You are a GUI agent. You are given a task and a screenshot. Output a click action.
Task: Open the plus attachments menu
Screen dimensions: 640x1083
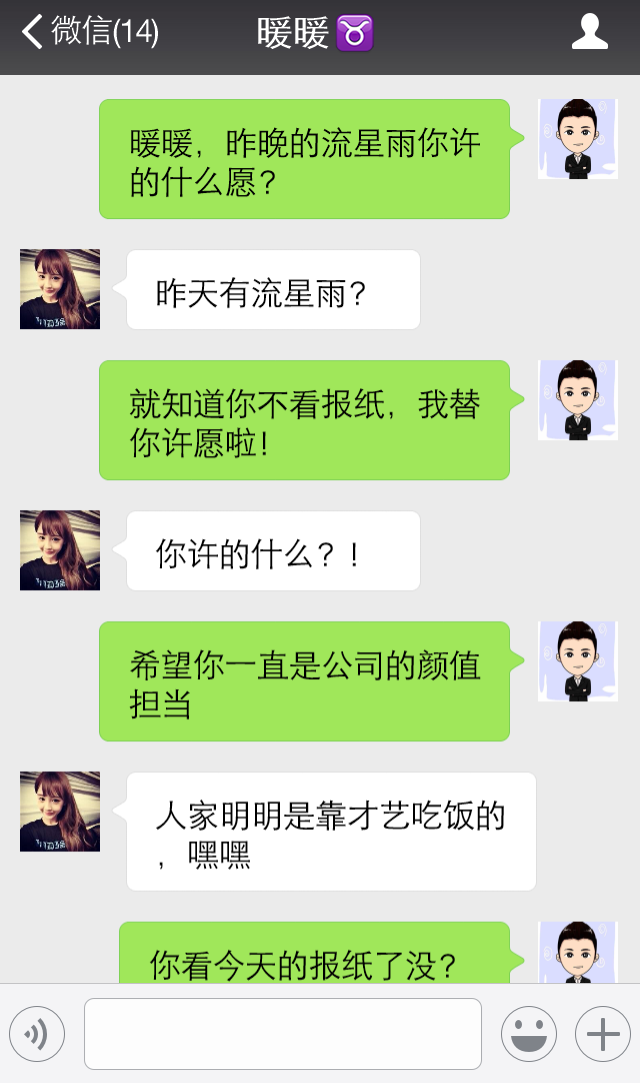[x=602, y=1034]
